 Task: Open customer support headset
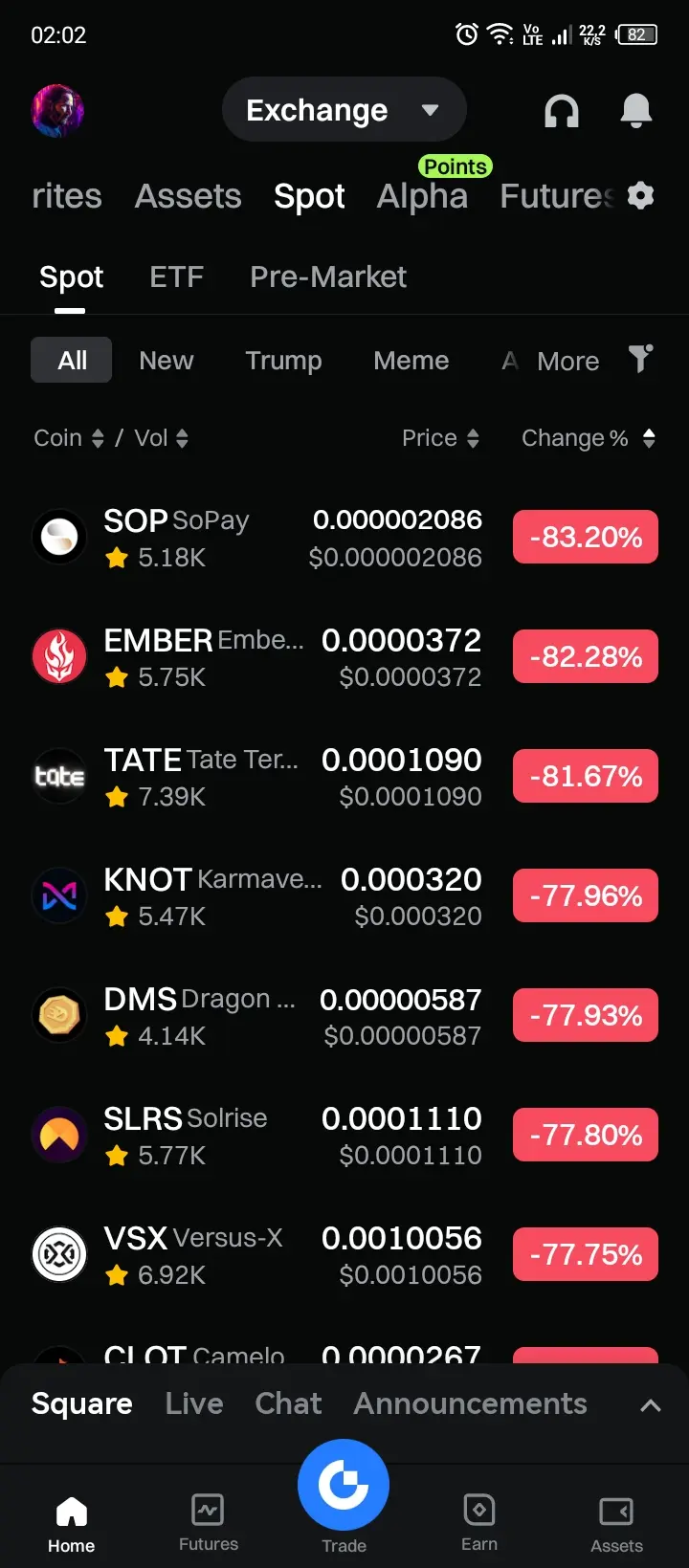tap(562, 111)
